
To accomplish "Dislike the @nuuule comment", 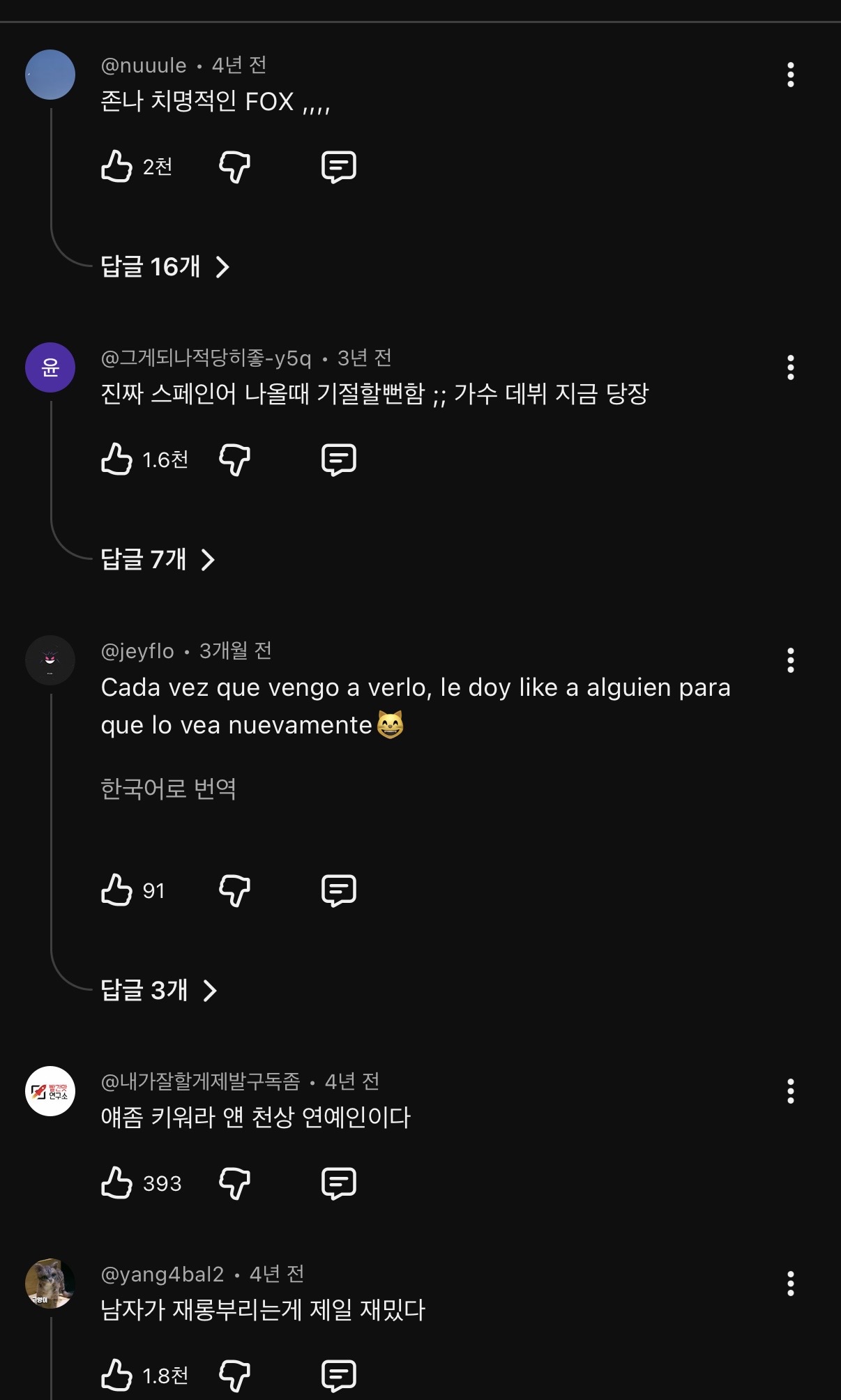I will (x=234, y=167).
